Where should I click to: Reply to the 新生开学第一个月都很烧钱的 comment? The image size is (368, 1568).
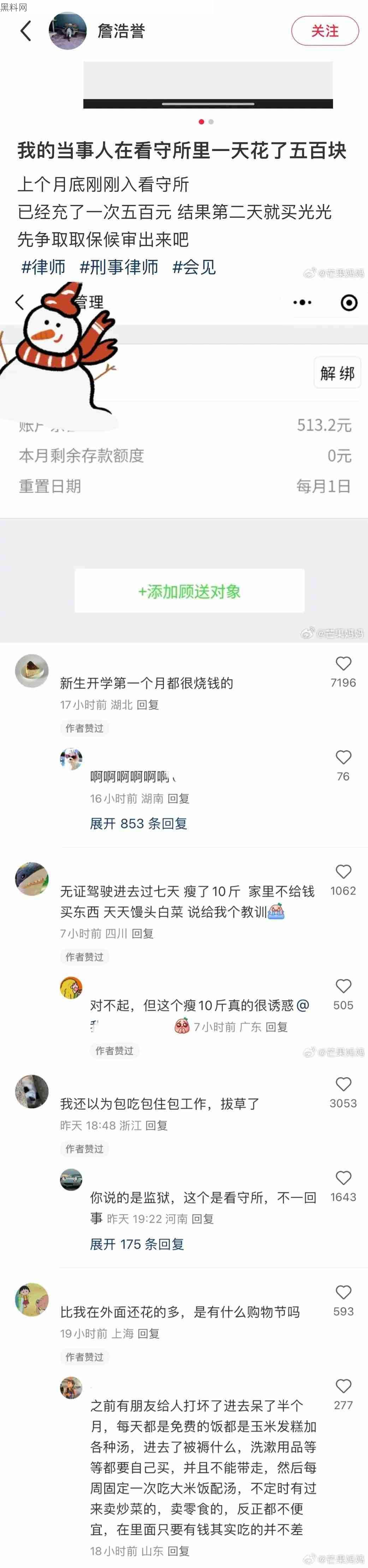pyautogui.click(x=147, y=705)
